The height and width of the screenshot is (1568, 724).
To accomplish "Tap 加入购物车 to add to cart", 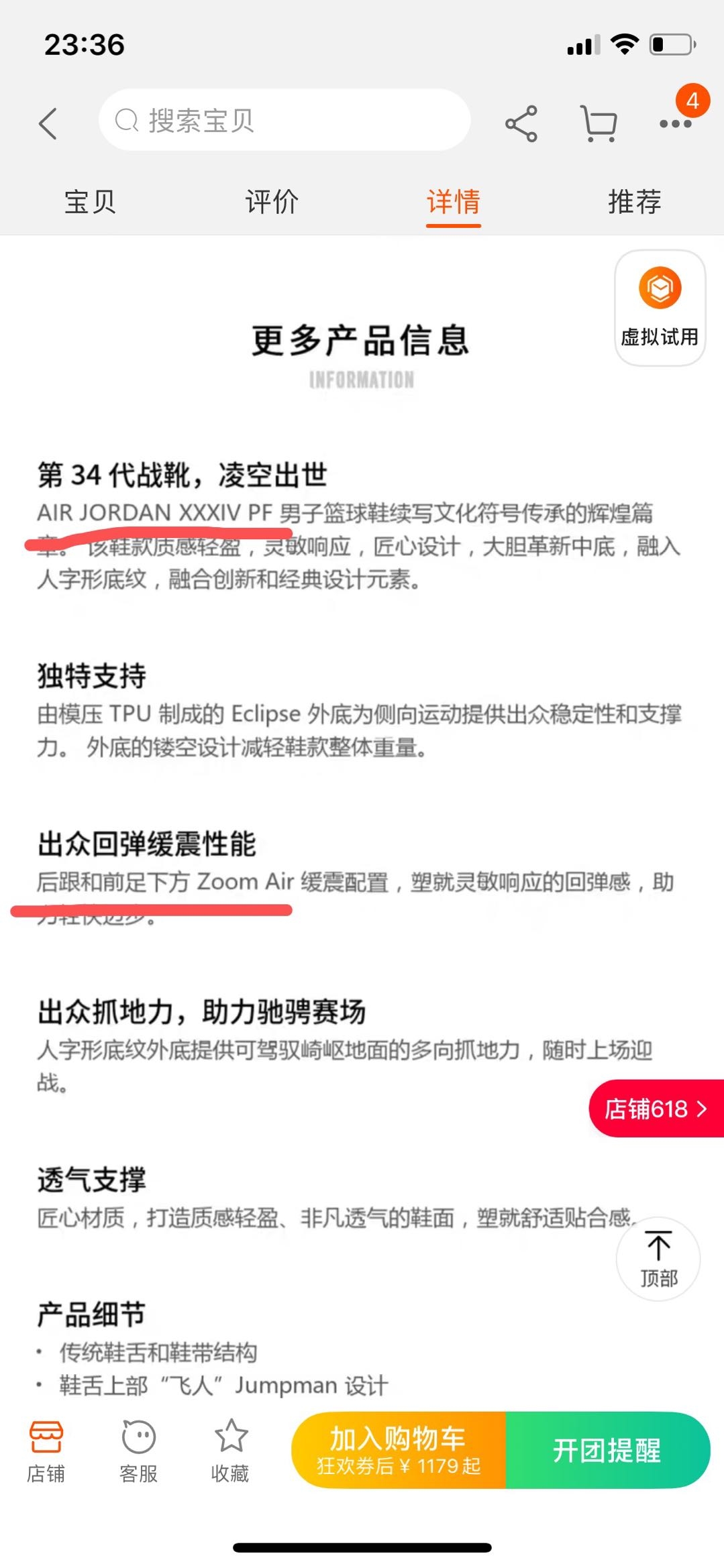I will click(399, 1450).
